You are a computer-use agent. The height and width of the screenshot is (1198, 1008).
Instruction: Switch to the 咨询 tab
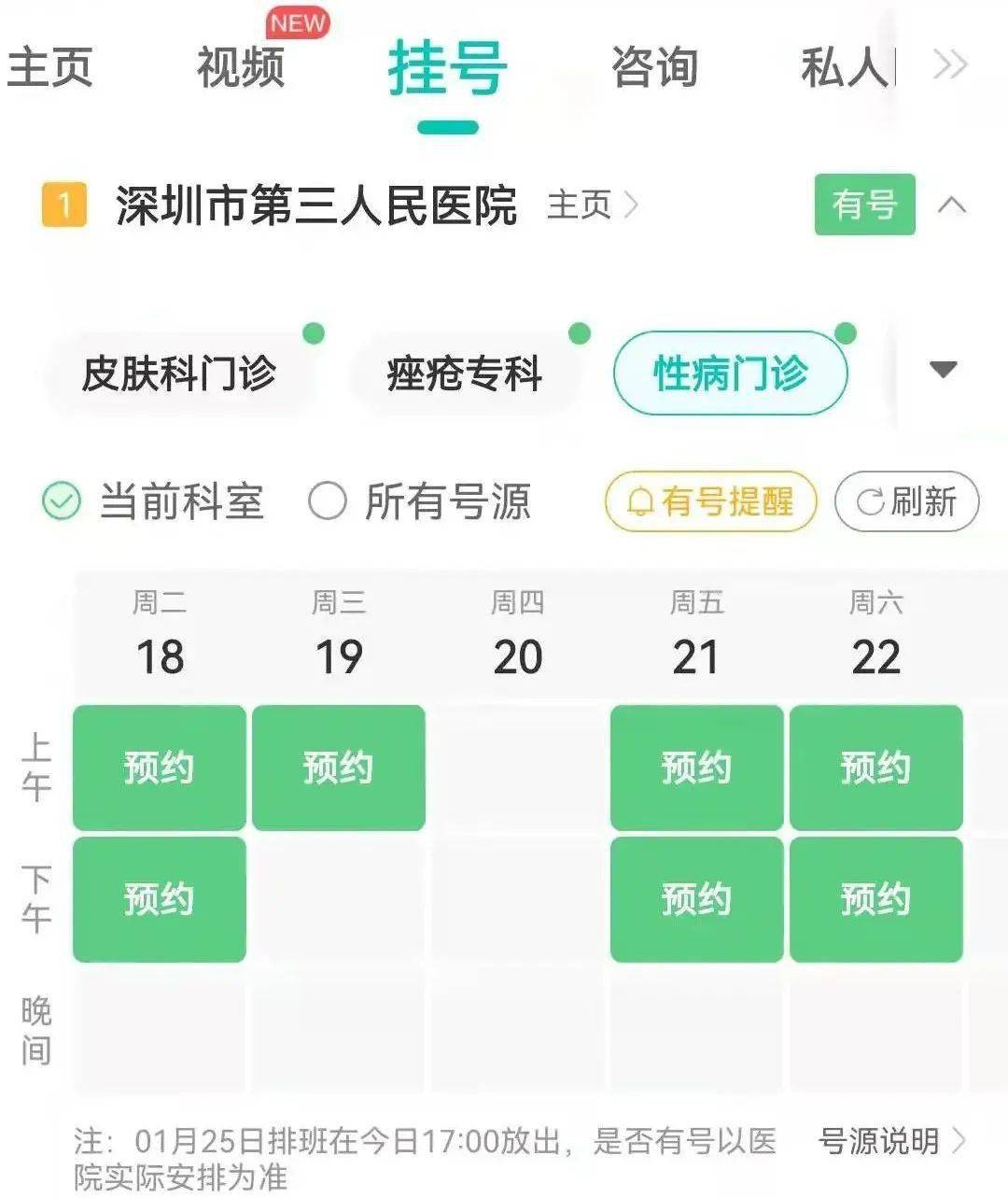pos(654,67)
